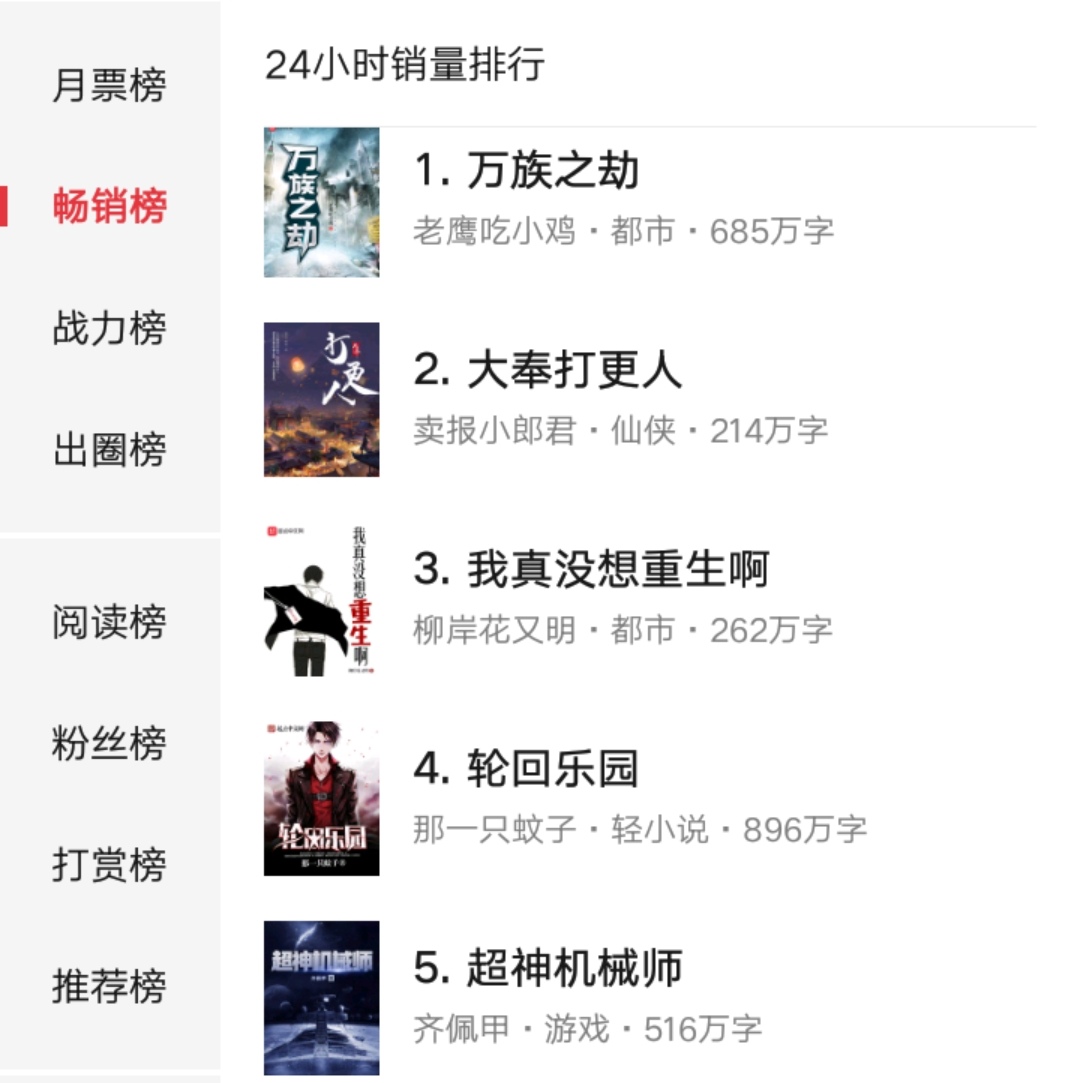Image resolution: width=1080 pixels, height=1083 pixels.
Task: Open the novel 大奉打更人
Action: [548, 370]
